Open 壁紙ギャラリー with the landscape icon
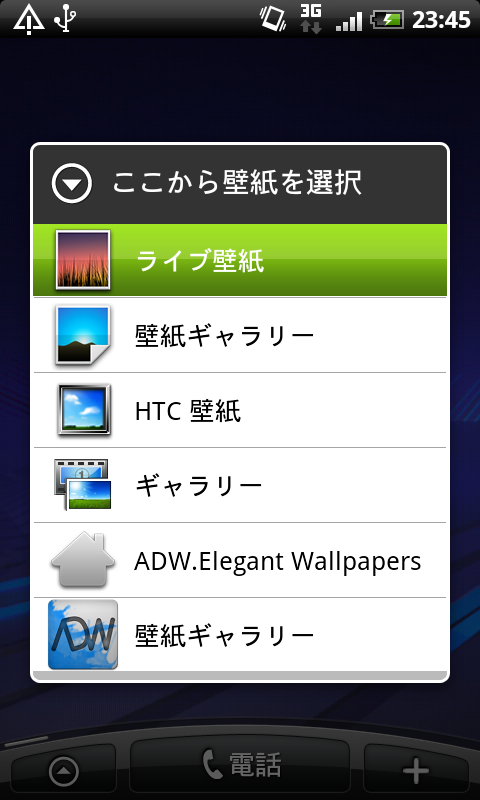 (x=240, y=335)
